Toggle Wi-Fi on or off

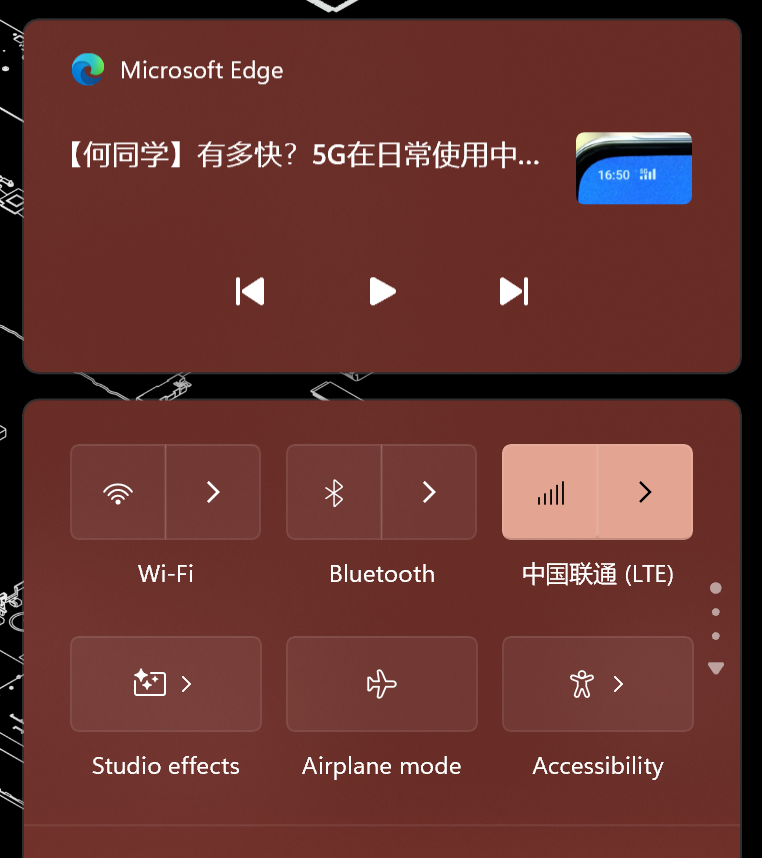tap(118, 492)
